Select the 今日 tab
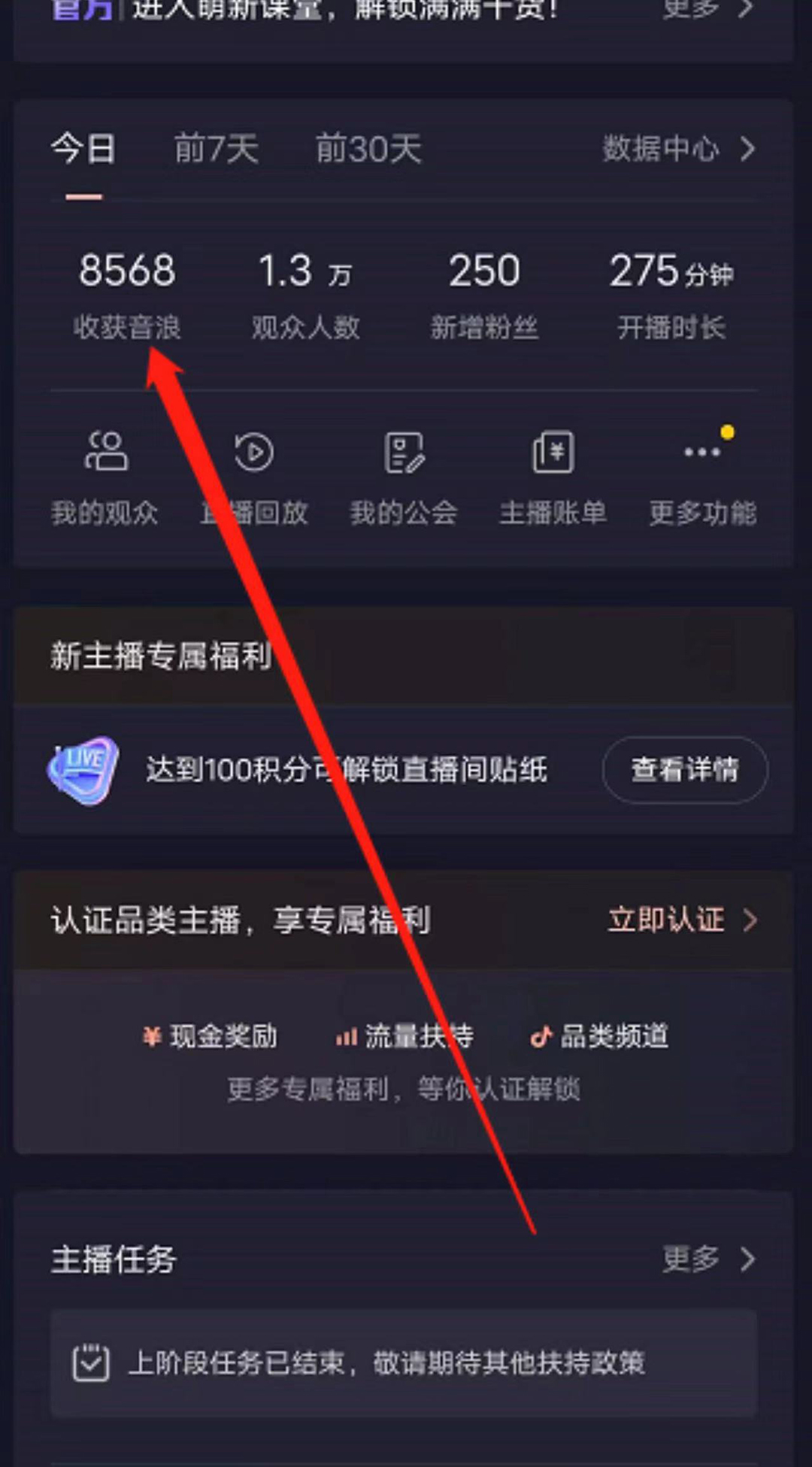Image resolution: width=812 pixels, height=1467 pixels. tap(83, 150)
